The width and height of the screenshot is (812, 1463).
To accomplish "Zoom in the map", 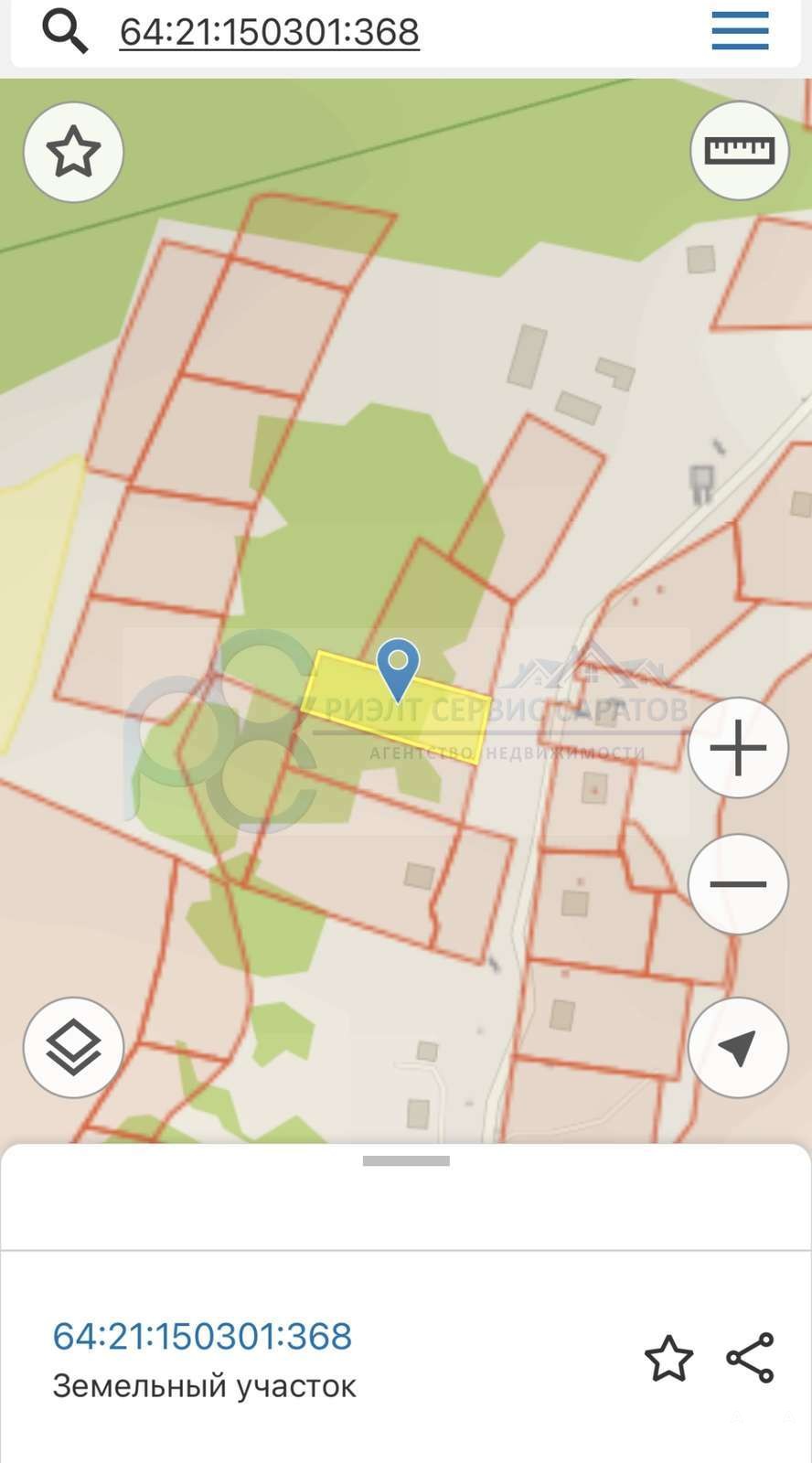I will tap(738, 748).
